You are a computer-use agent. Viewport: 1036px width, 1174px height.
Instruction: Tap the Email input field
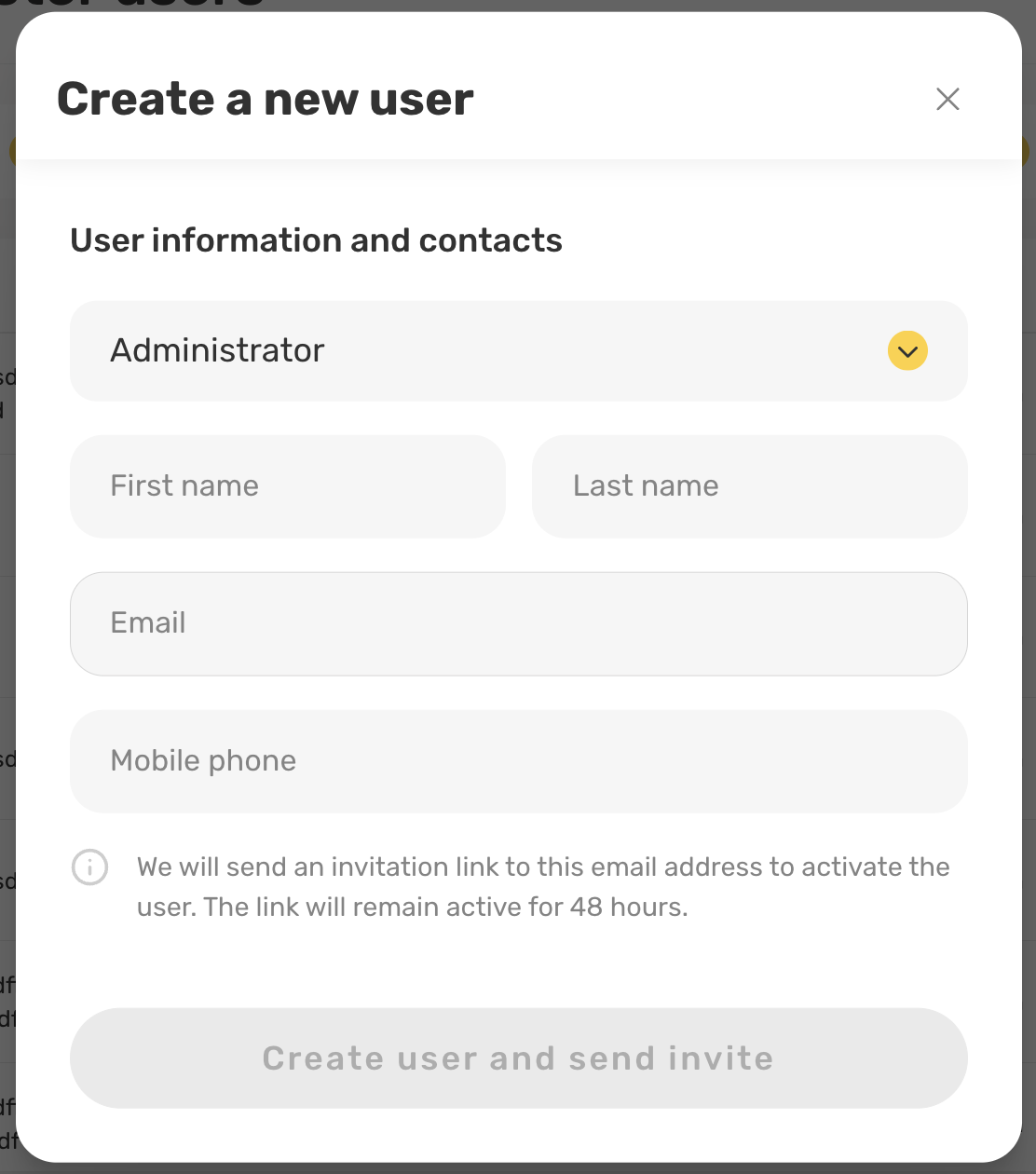pyautogui.click(x=518, y=623)
